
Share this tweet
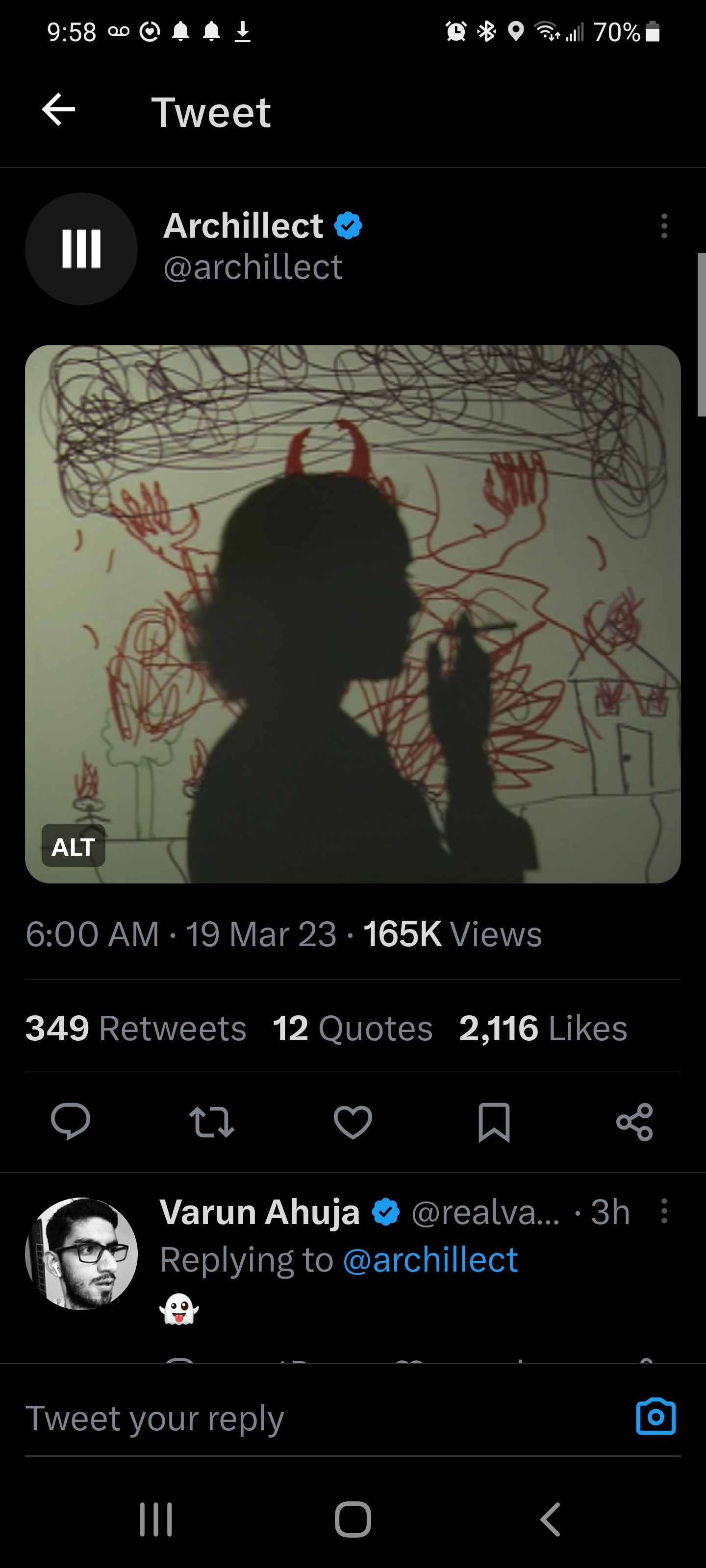635,1121
